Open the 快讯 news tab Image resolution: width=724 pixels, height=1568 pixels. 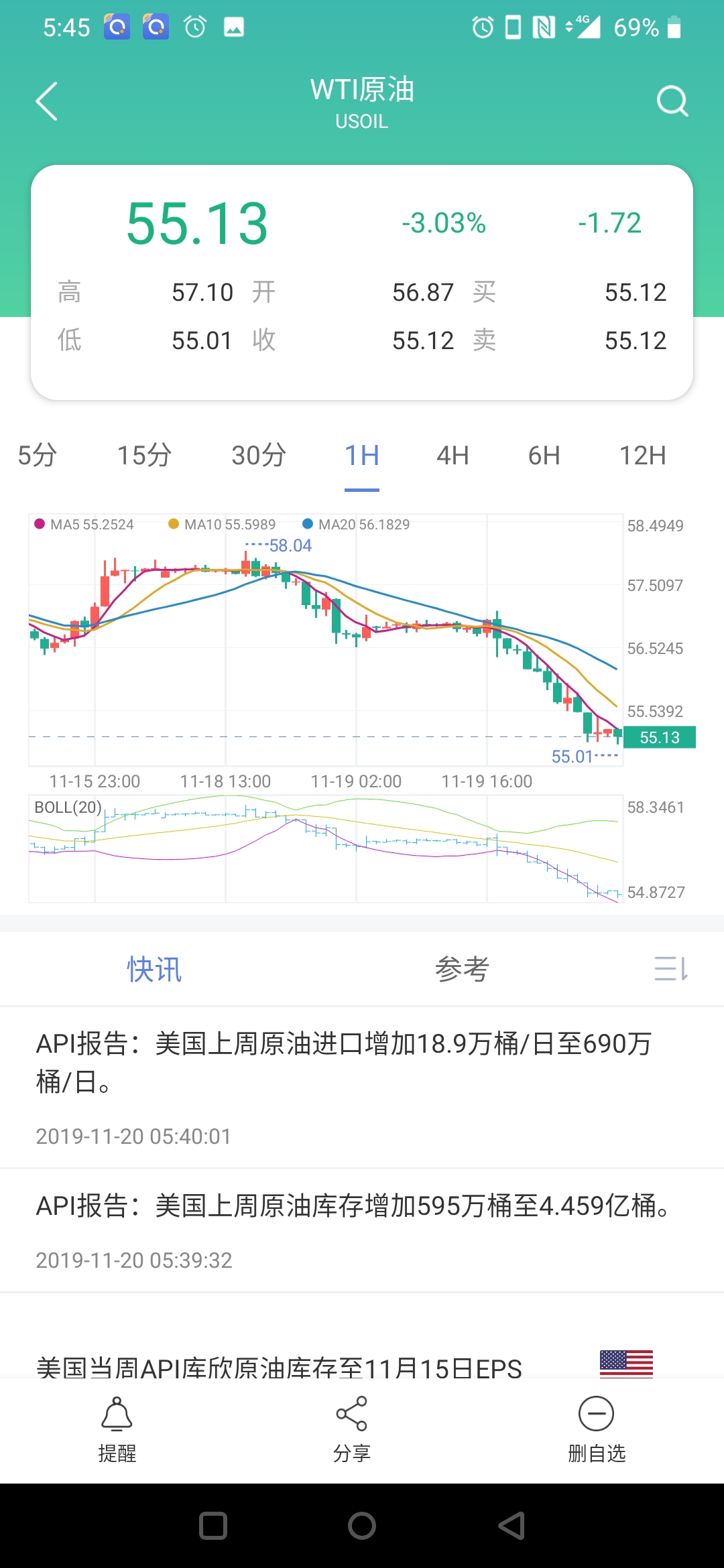[154, 970]
